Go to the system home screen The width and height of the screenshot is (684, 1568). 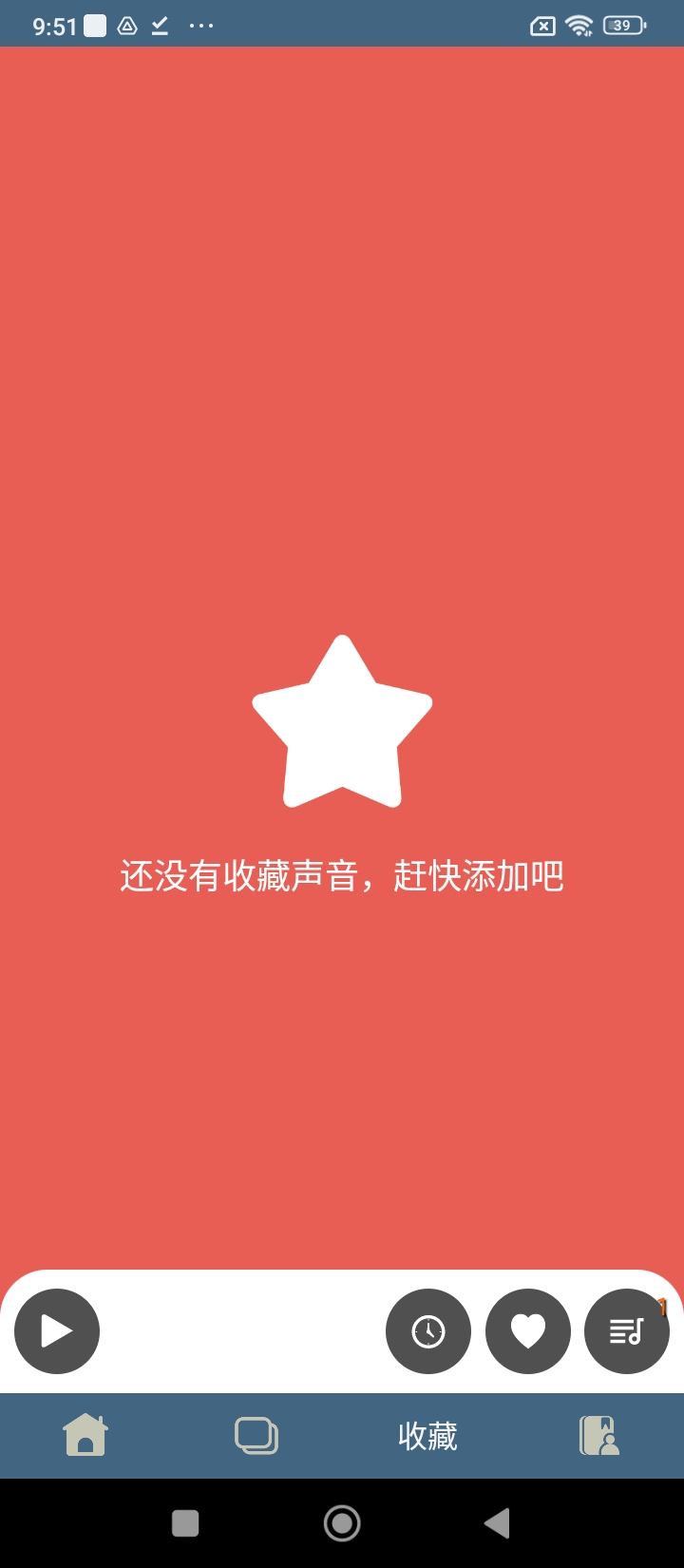tap(342, 1523)
